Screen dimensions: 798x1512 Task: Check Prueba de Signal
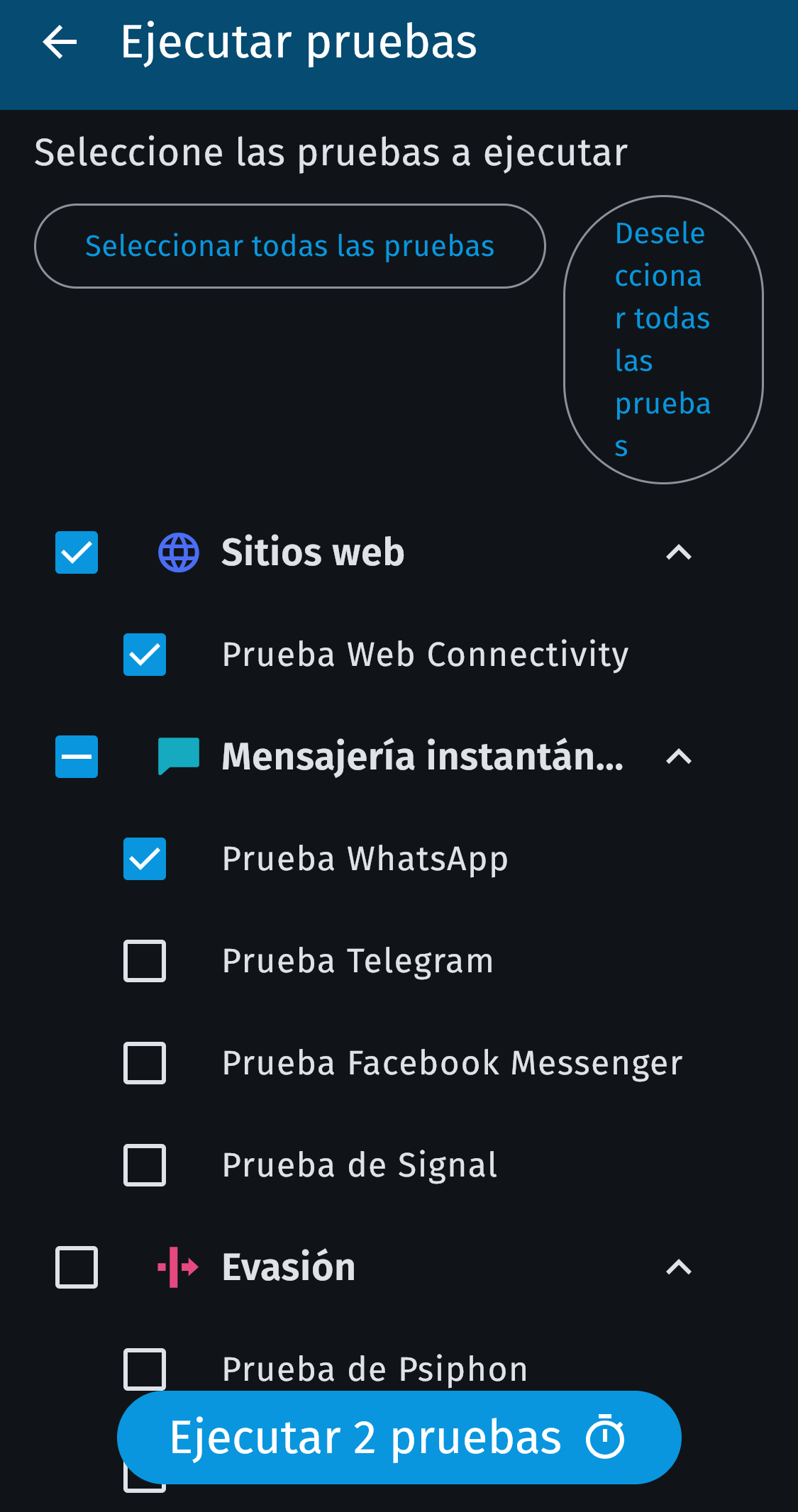tap(145, 1165)
